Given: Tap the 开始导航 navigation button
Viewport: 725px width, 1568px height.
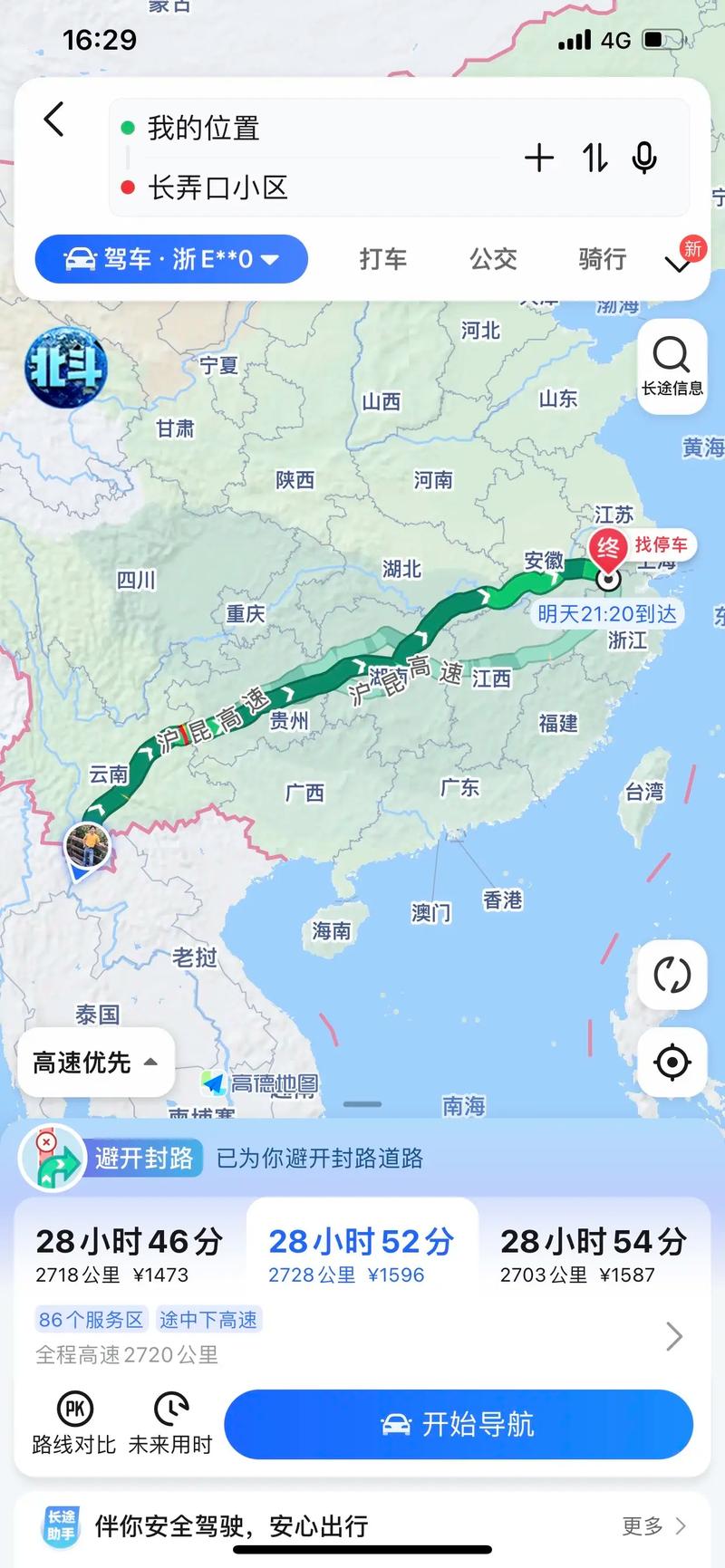Looking at the screenshot, I should pos(458,1424).
